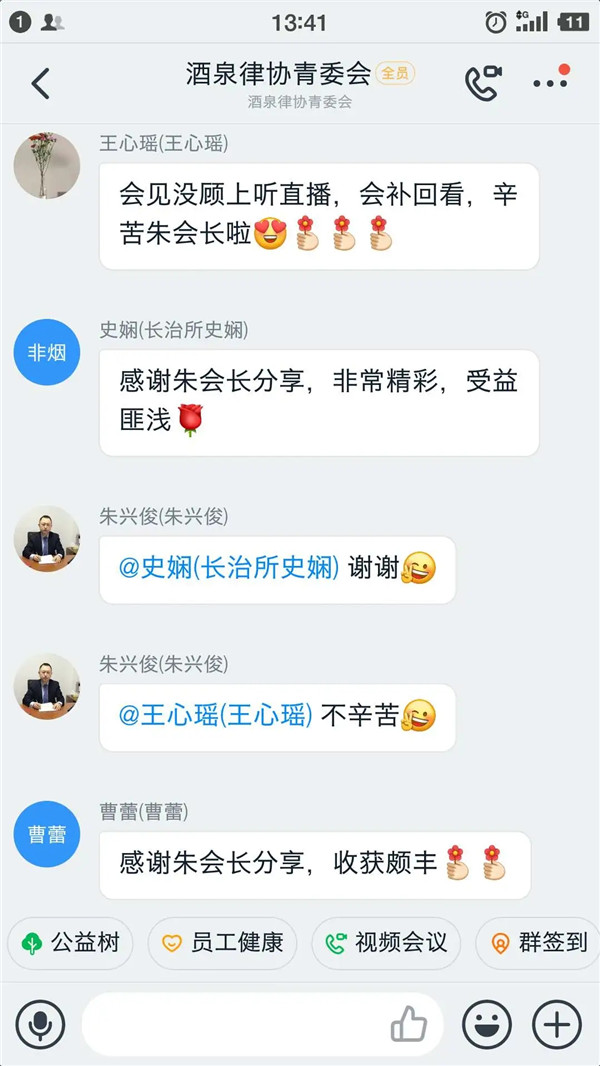600x1066 pixels.
Task: Open 史娴's avatar labeled 非烟
Action: [47, 352]
